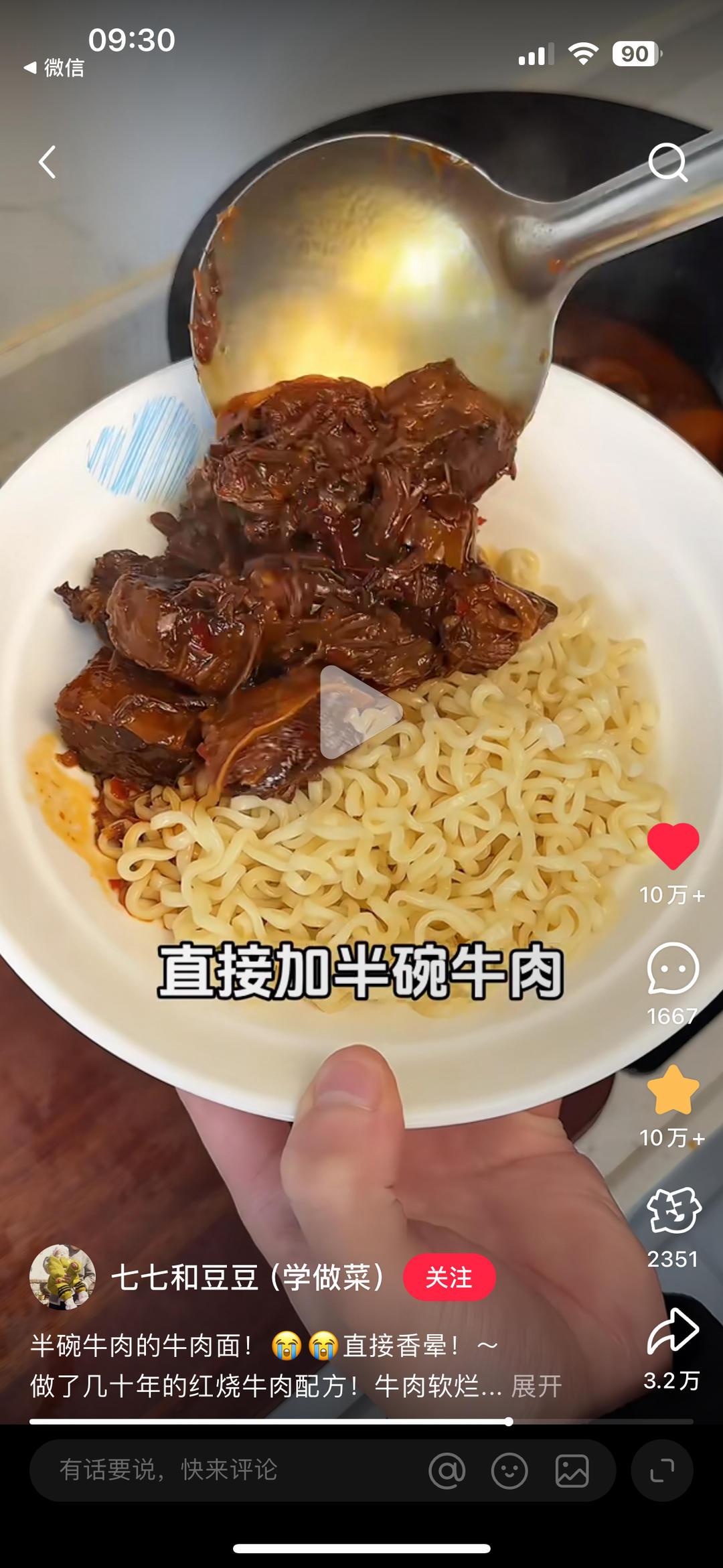
Task: Tap the search icon at top right
Action: (x=672, y=163)
